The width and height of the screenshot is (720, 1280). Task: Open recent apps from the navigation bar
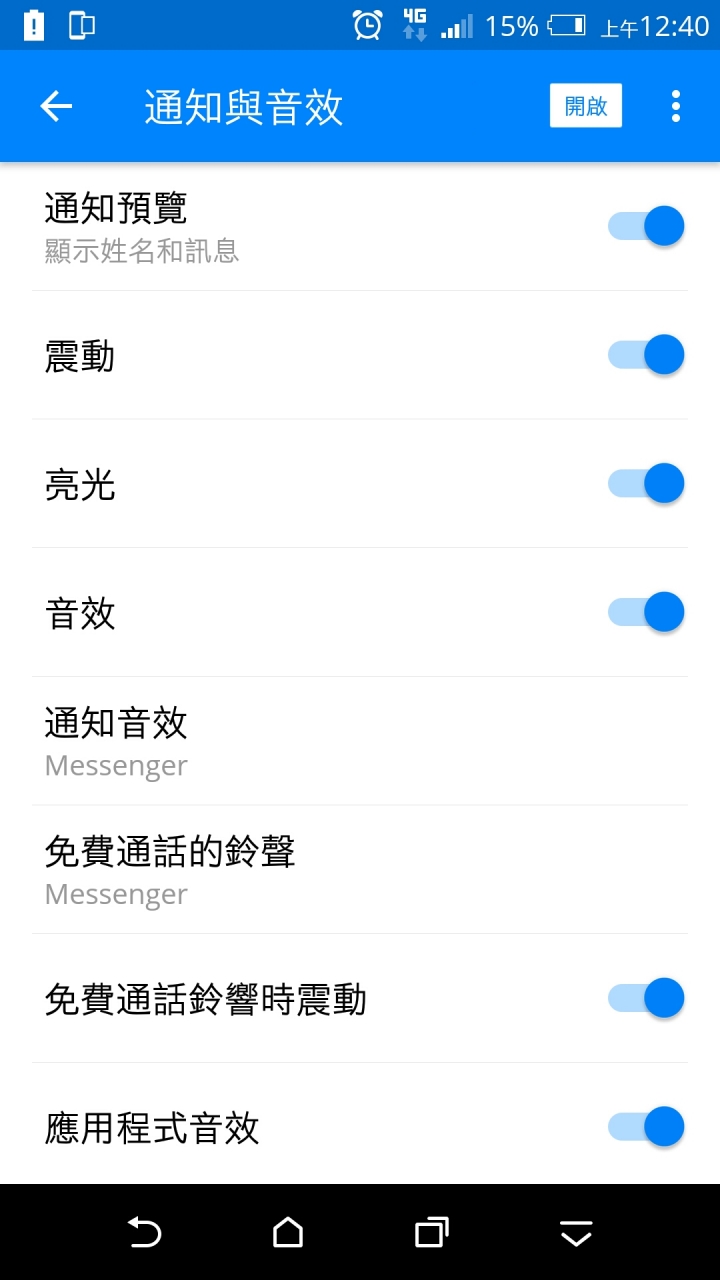[x=432, y=1232]
